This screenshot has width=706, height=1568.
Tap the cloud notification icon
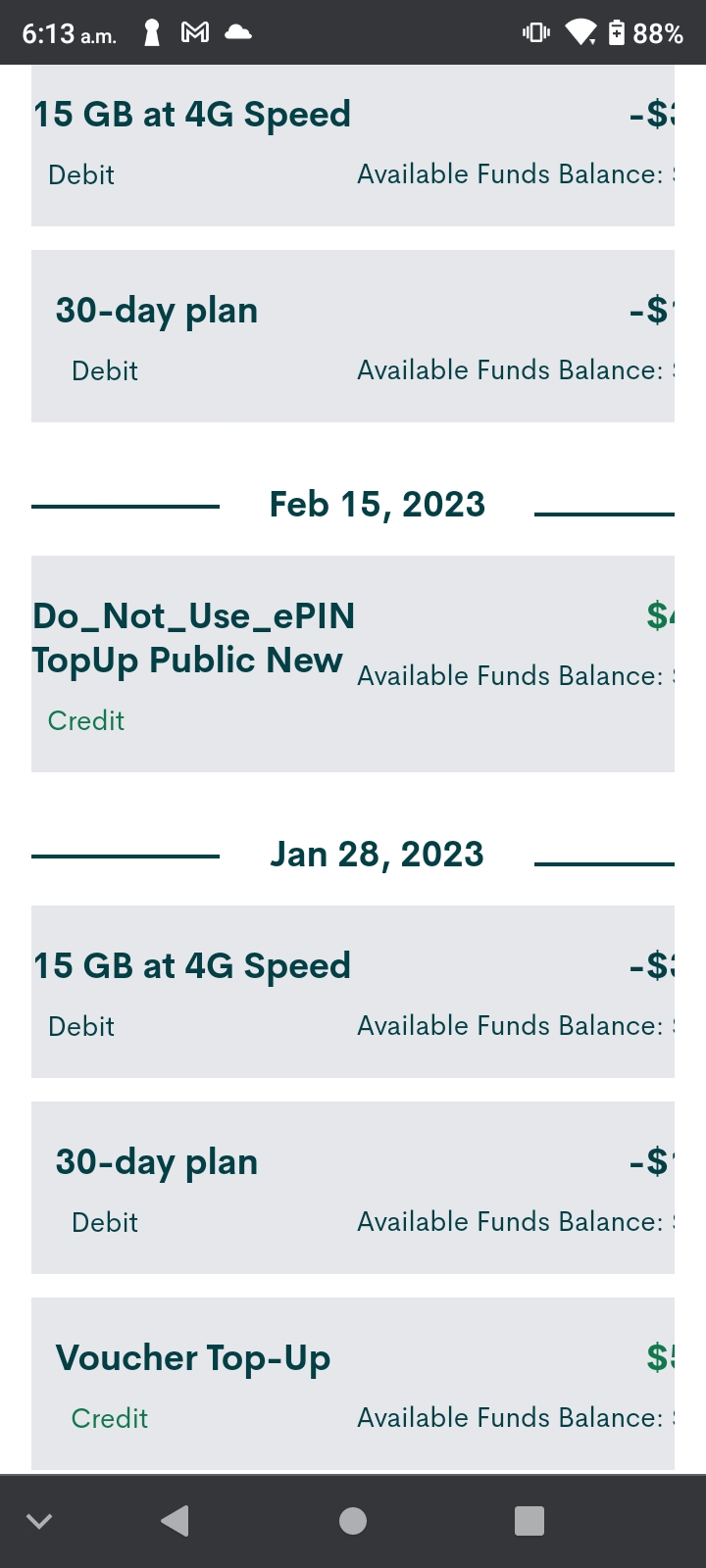(235, 31)
